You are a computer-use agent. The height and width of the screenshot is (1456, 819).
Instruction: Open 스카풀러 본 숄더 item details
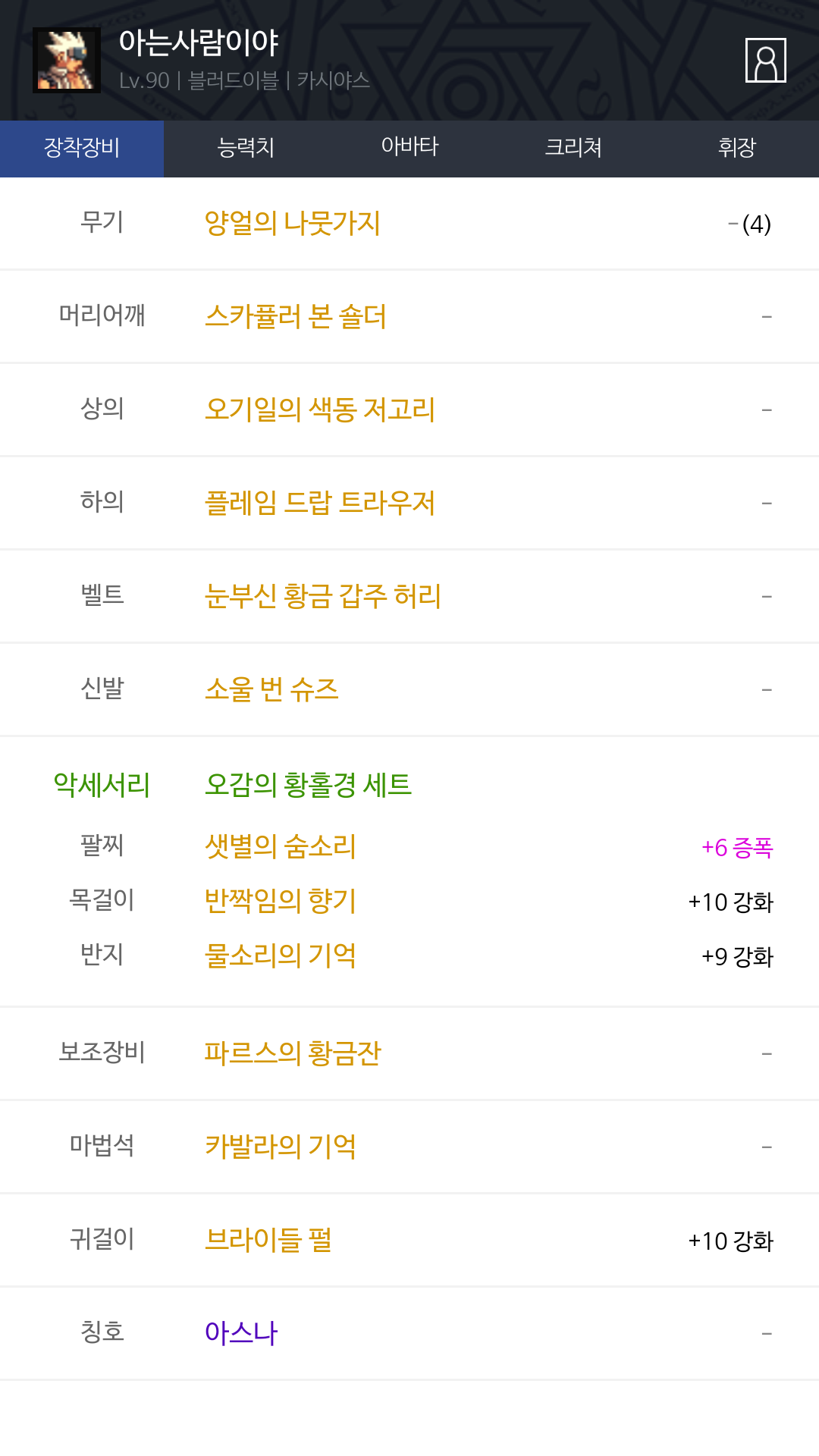coord(296,317)
